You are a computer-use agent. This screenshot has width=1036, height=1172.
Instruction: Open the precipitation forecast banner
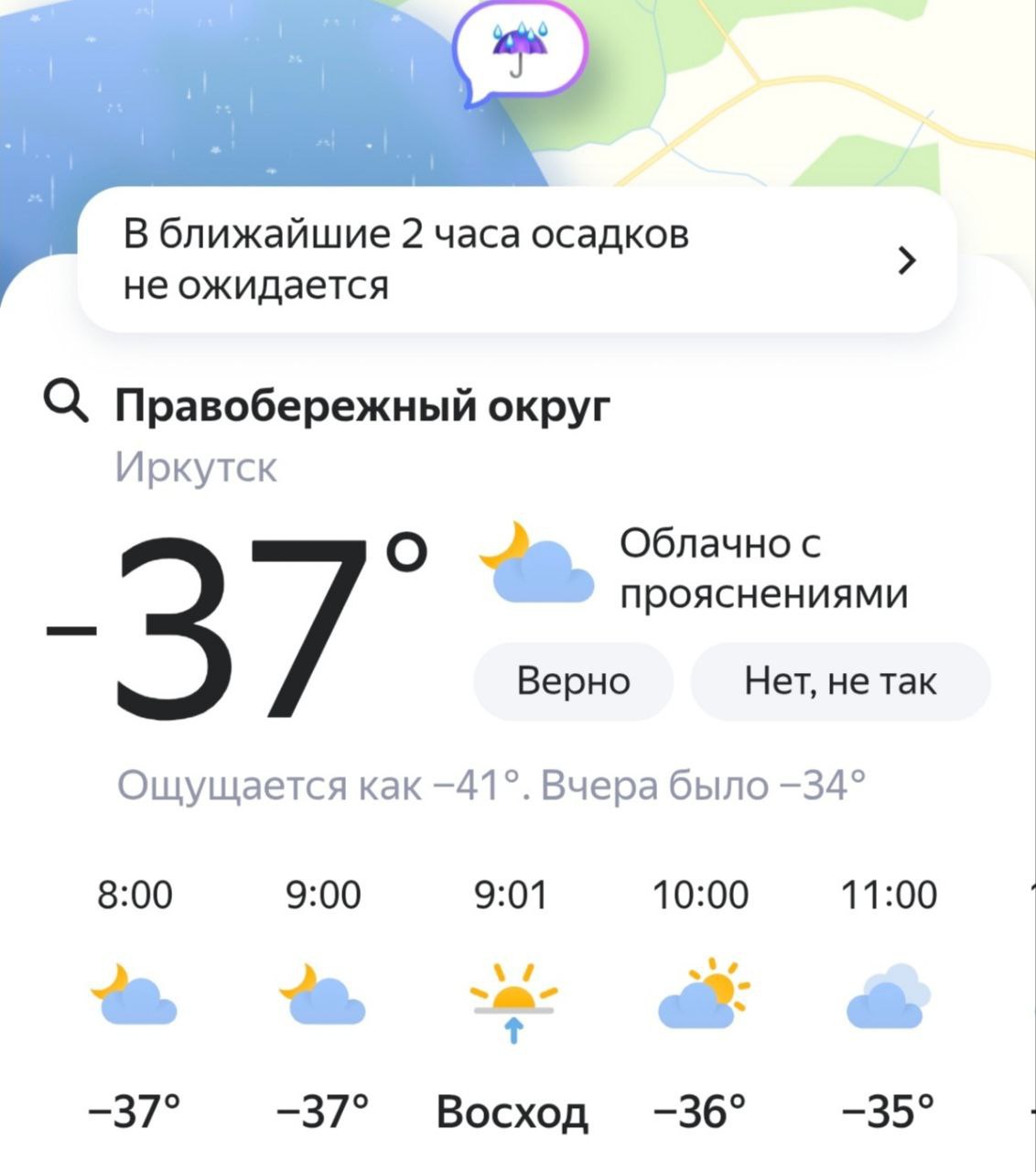pos(517,260)
